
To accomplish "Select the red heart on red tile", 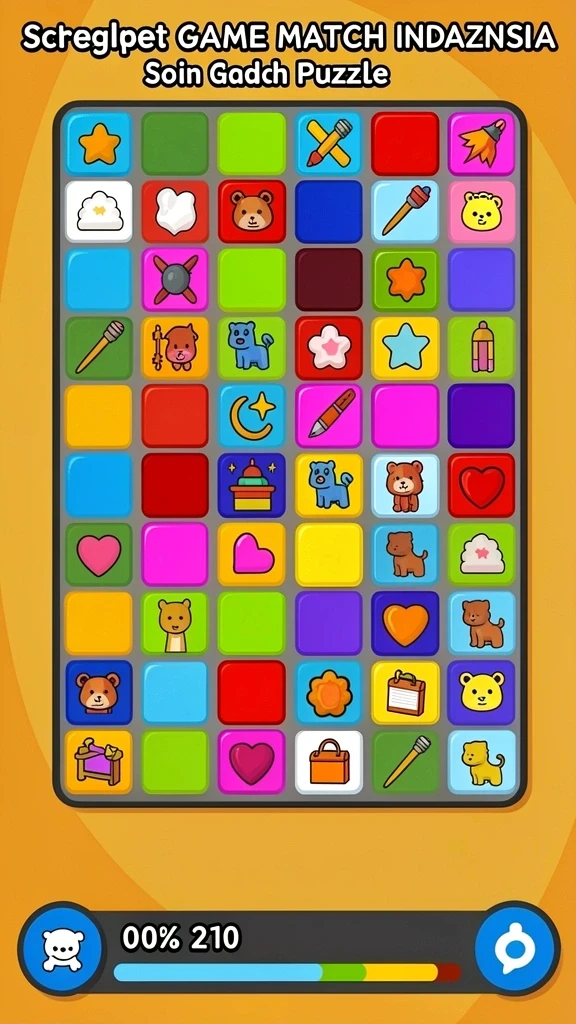I will (481, 485).
